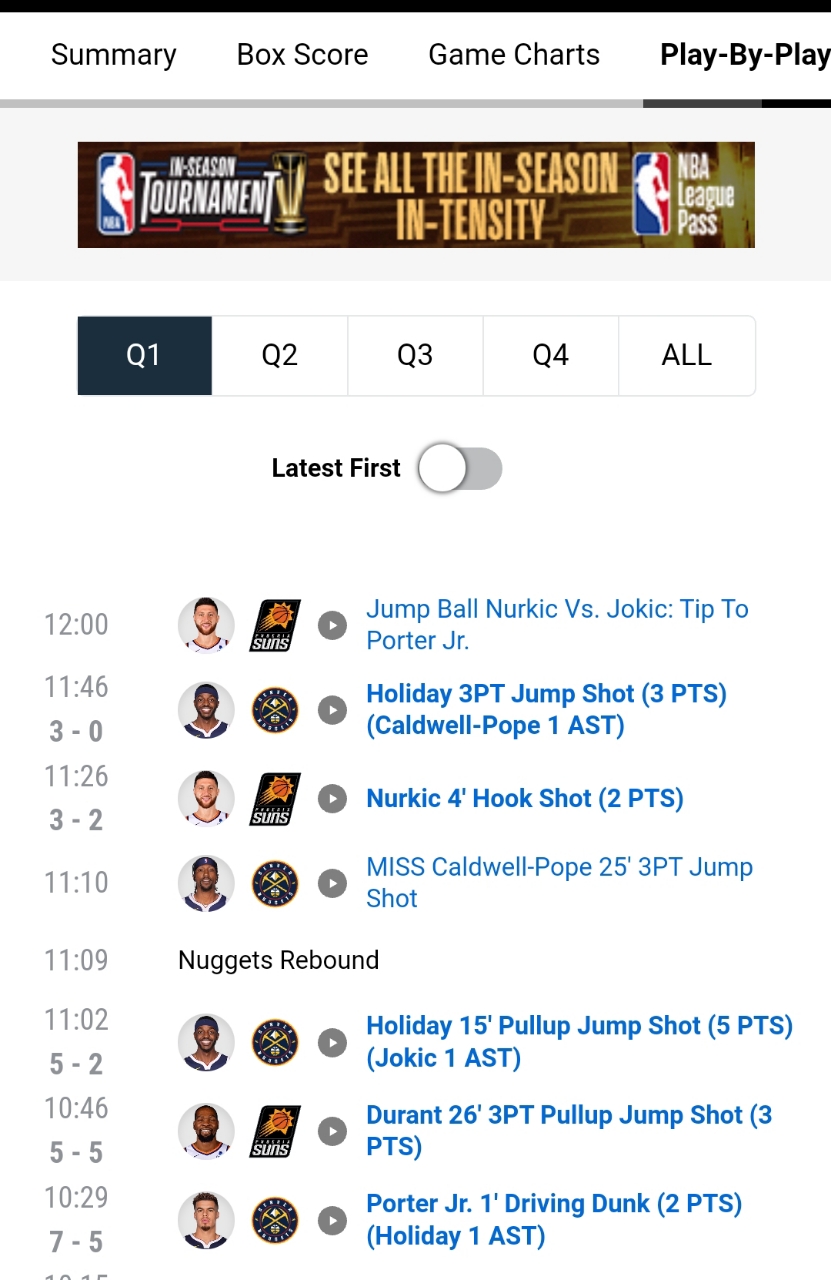The height and width of the screenshot is (1280, 831).
Task: Go to the Game Charts tab
Action: click(x=514, y=54)
